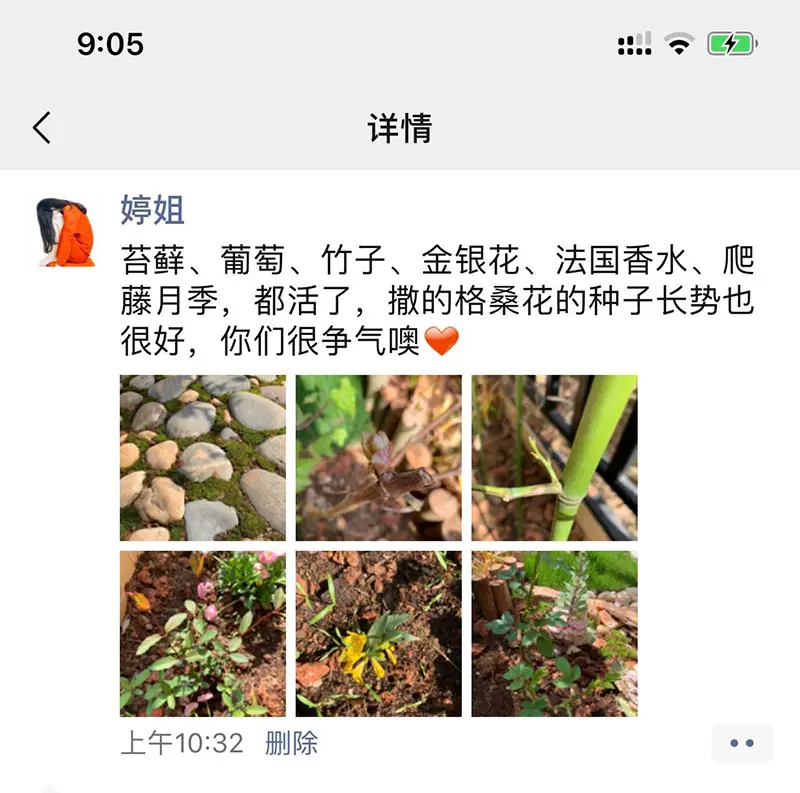Go back from the 详情 page
The image size is (800, 793).
click(x=42, y=128)
